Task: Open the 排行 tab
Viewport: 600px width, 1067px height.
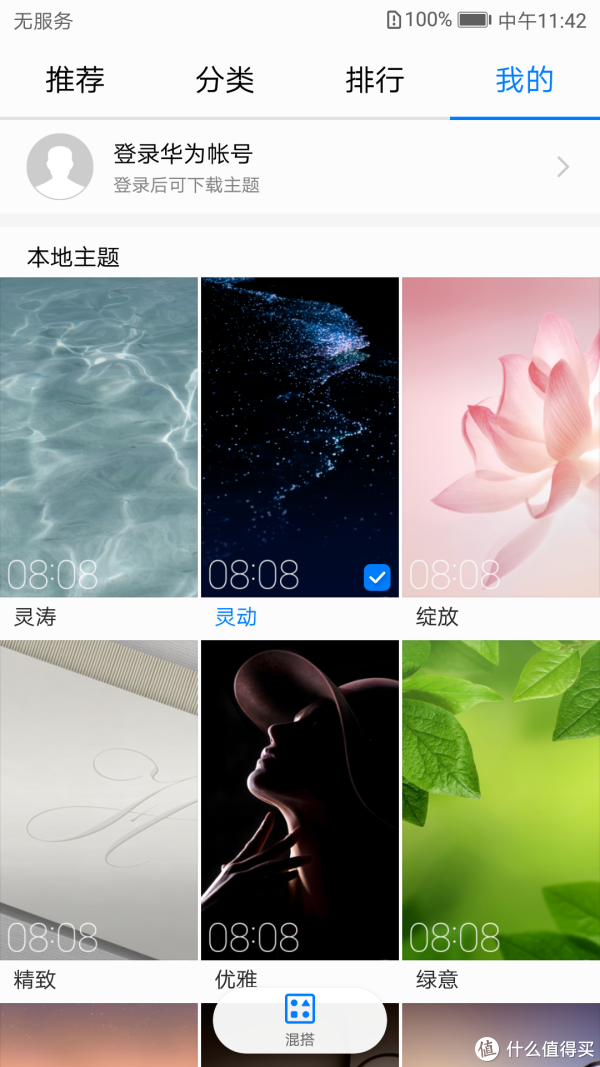Action: click(x=374, y=81)
